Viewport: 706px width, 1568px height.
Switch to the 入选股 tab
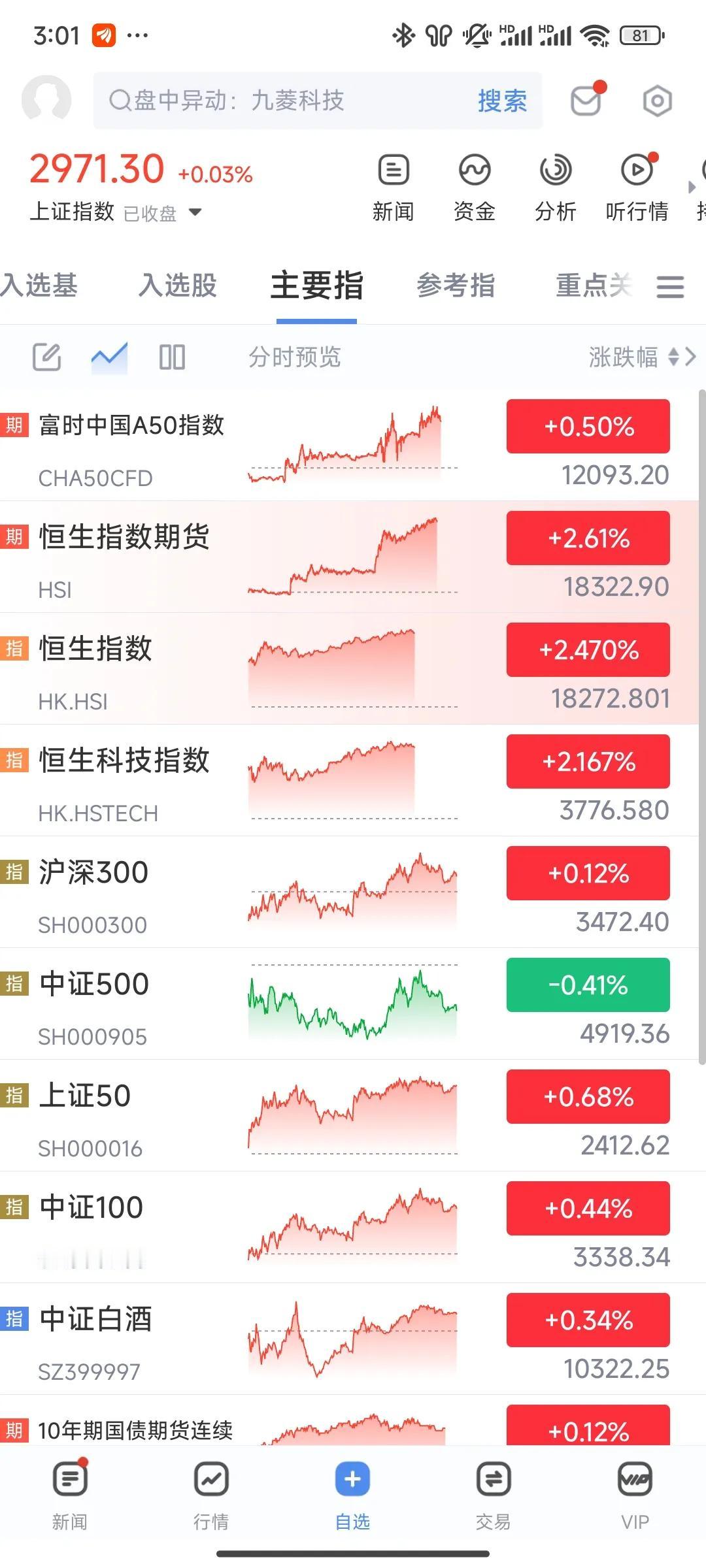[x=177, y=286]
